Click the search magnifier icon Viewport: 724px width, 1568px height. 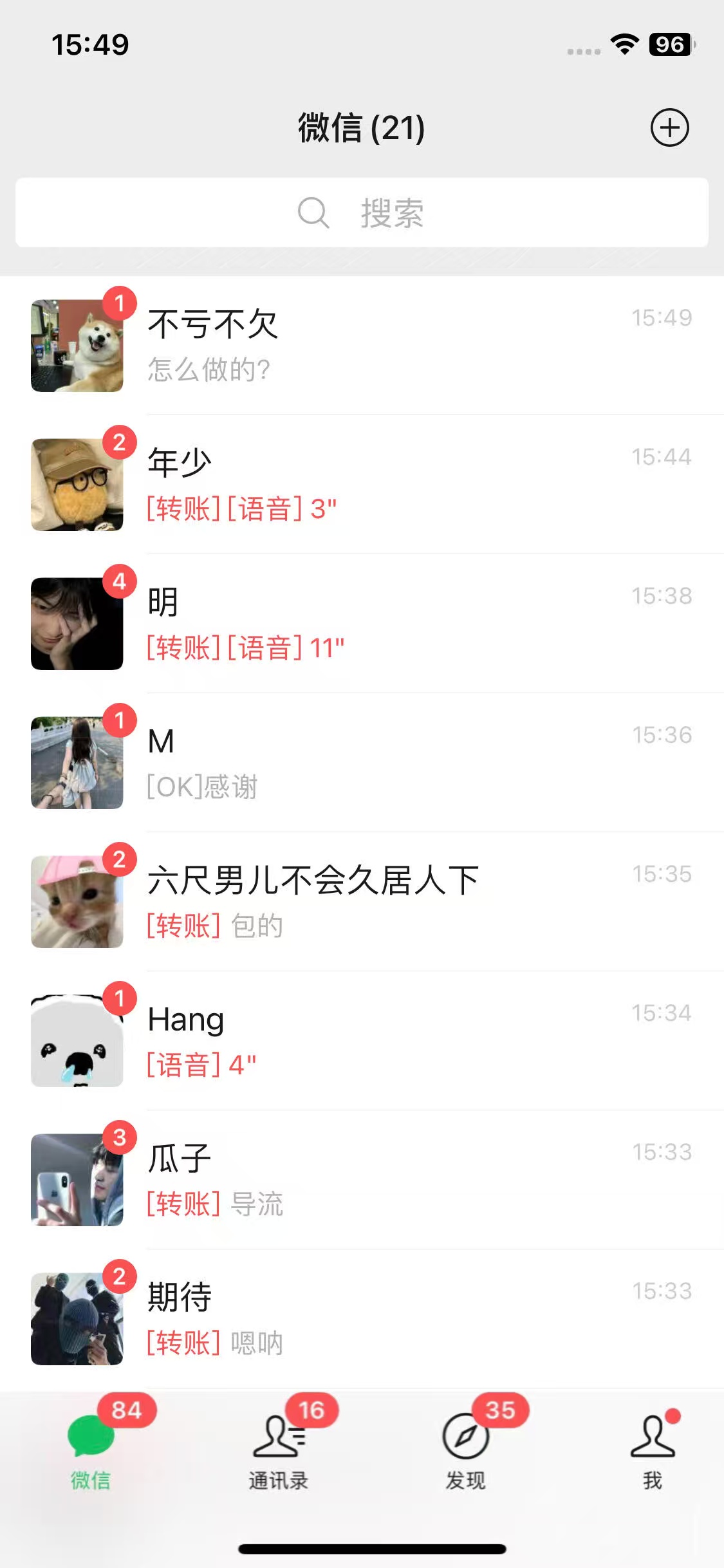pyautogui.click(x=314, y=212)
